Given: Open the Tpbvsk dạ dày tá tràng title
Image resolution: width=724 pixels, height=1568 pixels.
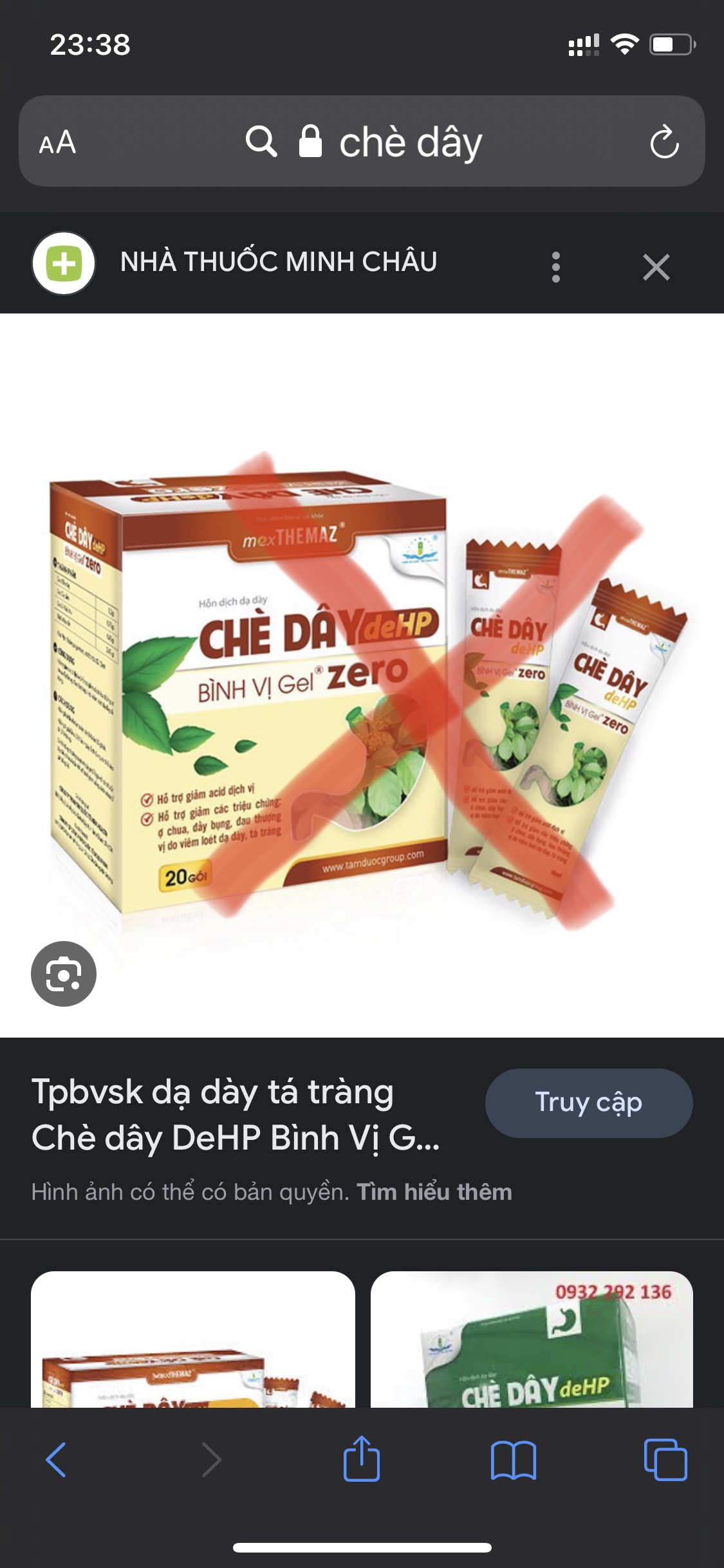Looking at the screenshot, I should coord(236,1114).
